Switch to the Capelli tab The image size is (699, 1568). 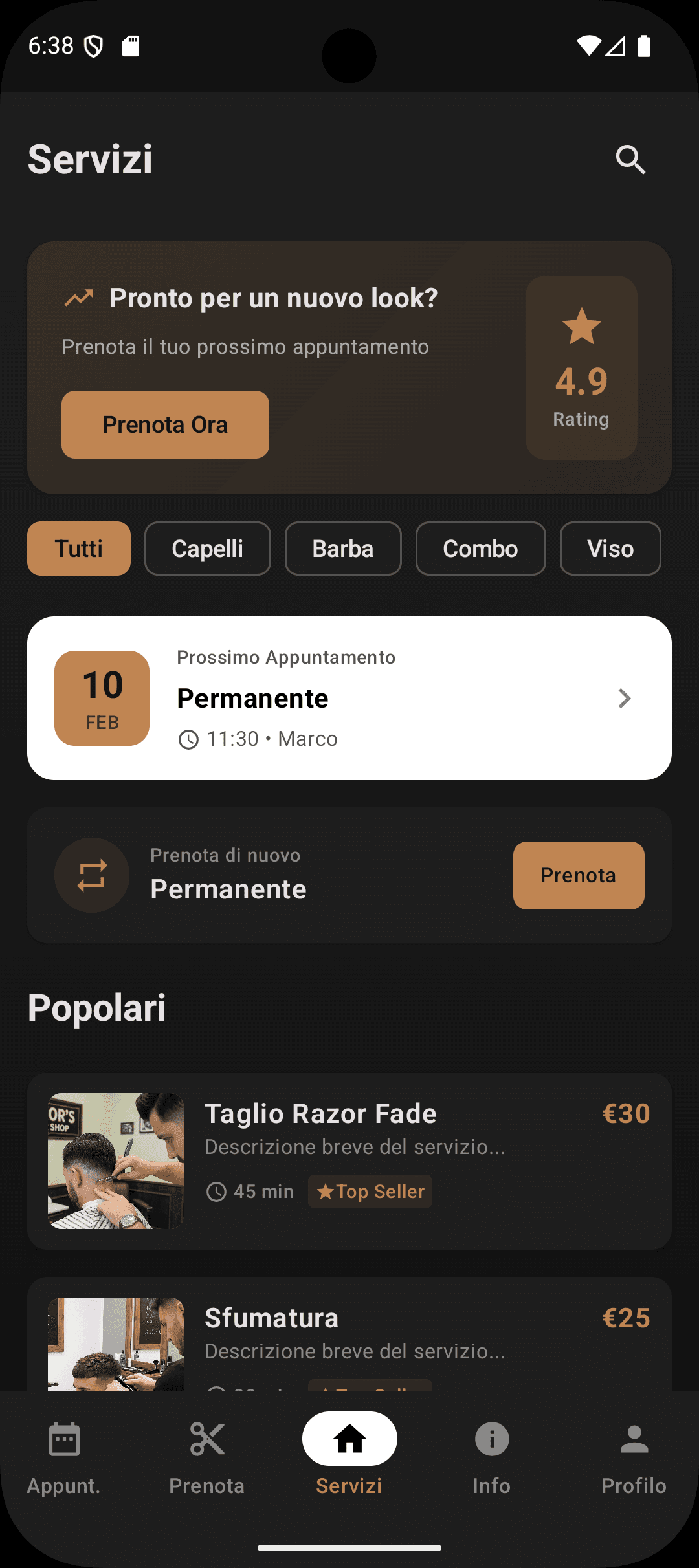click(x=207, y=549)
